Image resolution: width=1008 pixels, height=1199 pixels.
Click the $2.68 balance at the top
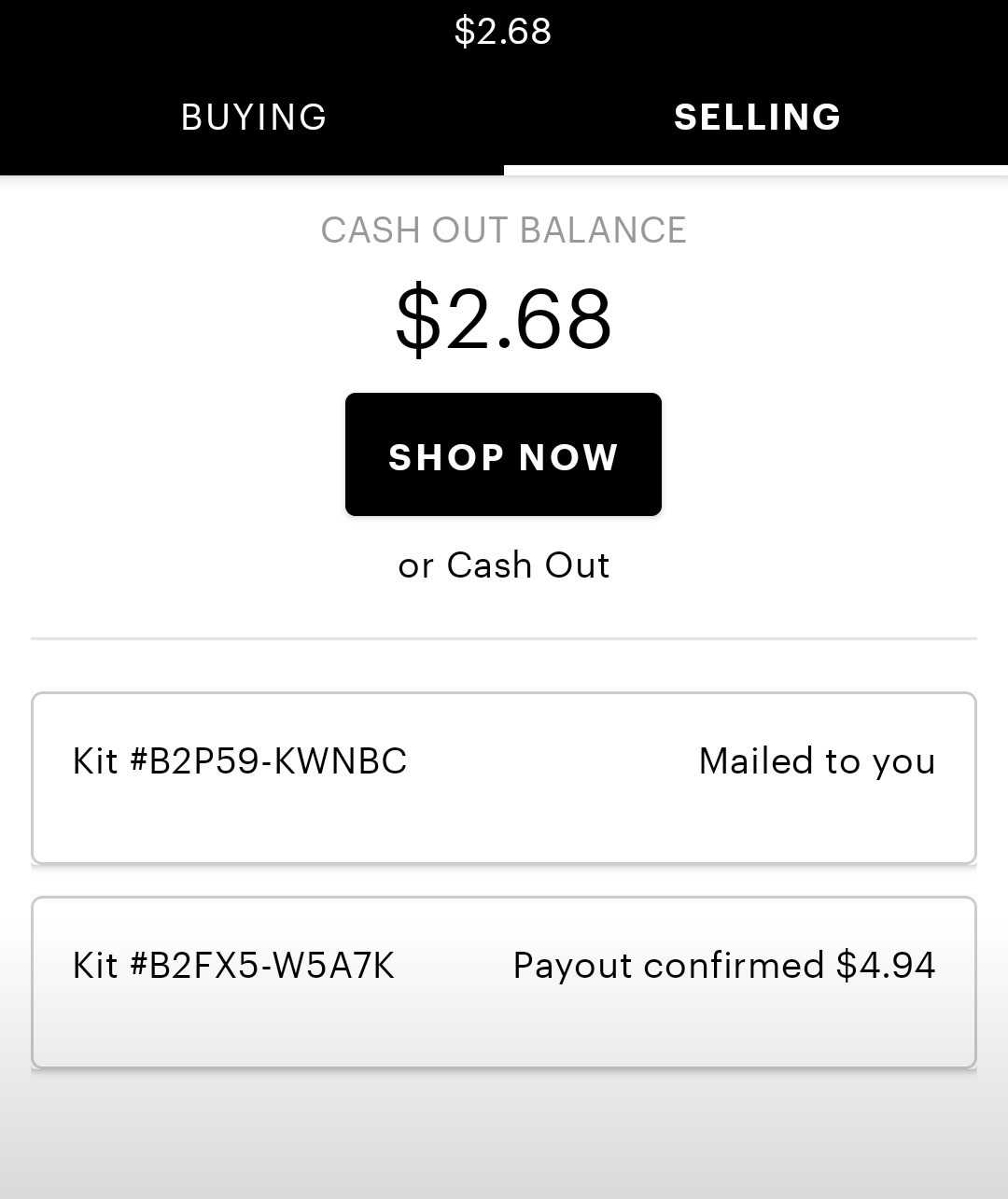point(503,31)
